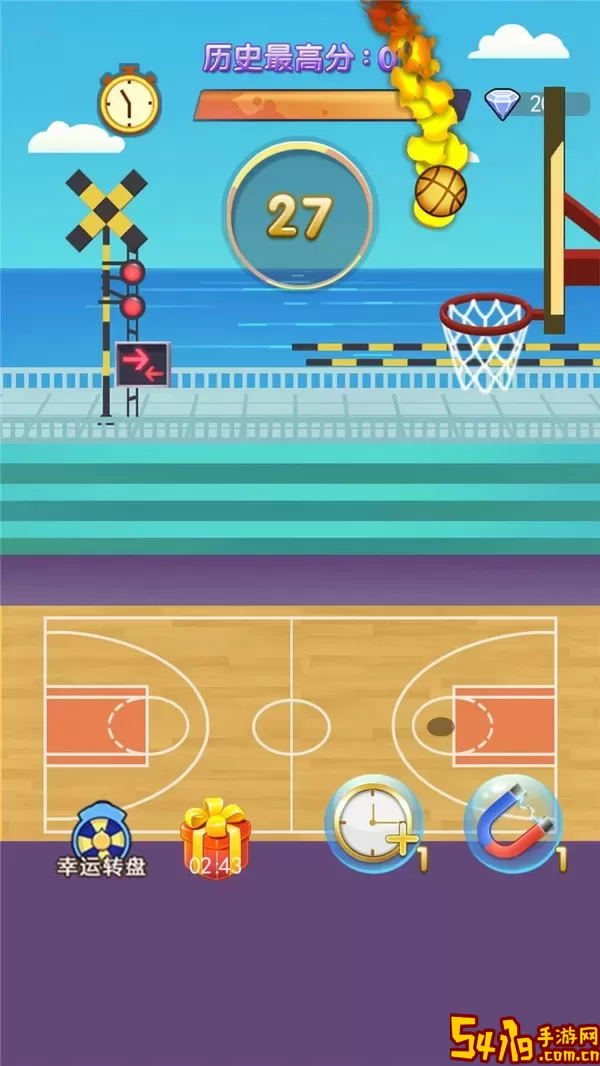Use the extra time clock power-up
Image resolution: width=600 pixels, height=1066 pixels.
click(x=372, y=824)
